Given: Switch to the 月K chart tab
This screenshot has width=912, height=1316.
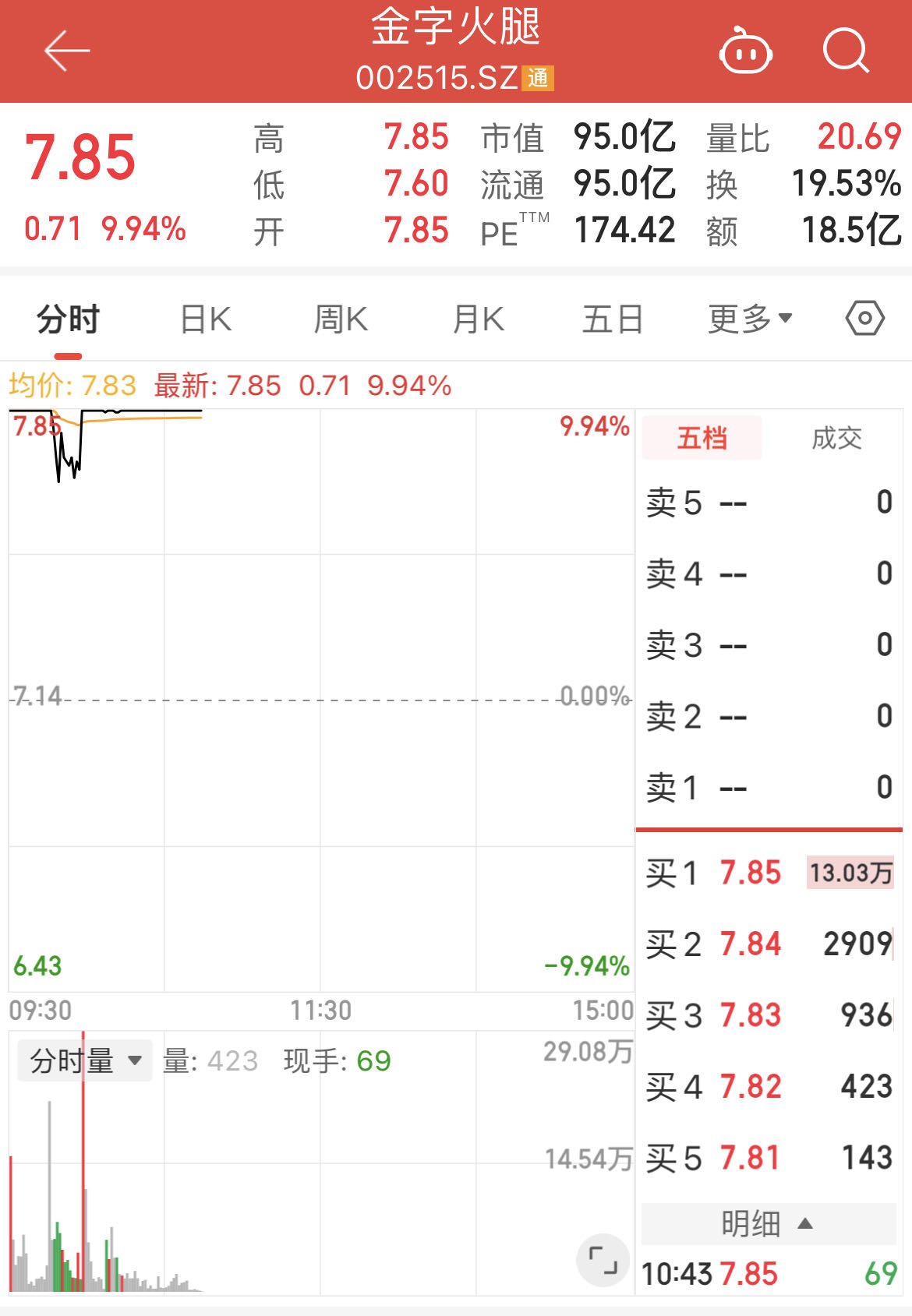Looking at the screenshot, I should point(479,319).
